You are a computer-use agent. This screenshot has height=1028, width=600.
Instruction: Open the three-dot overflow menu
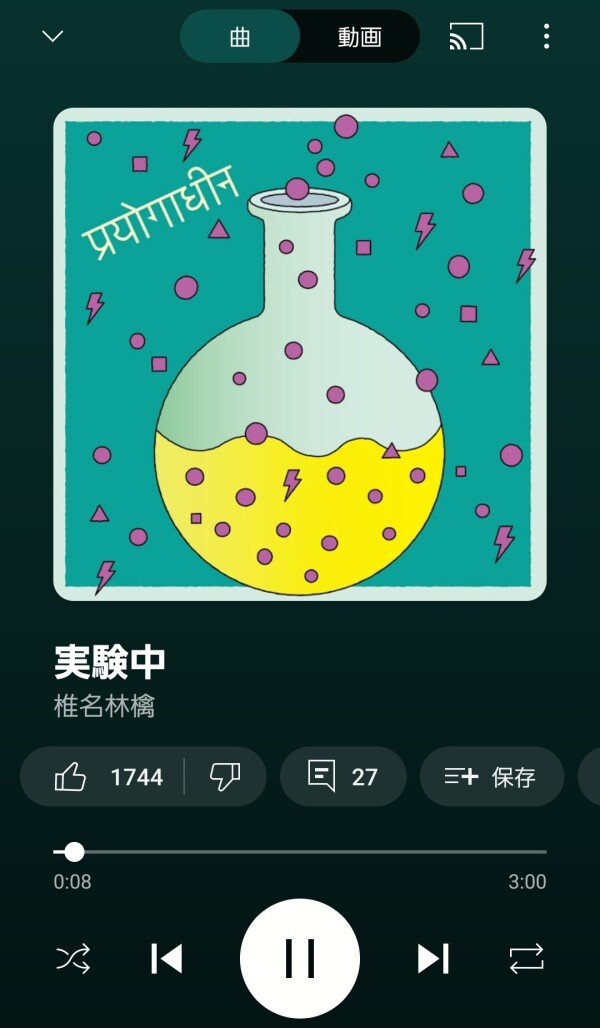pos(546,37)
